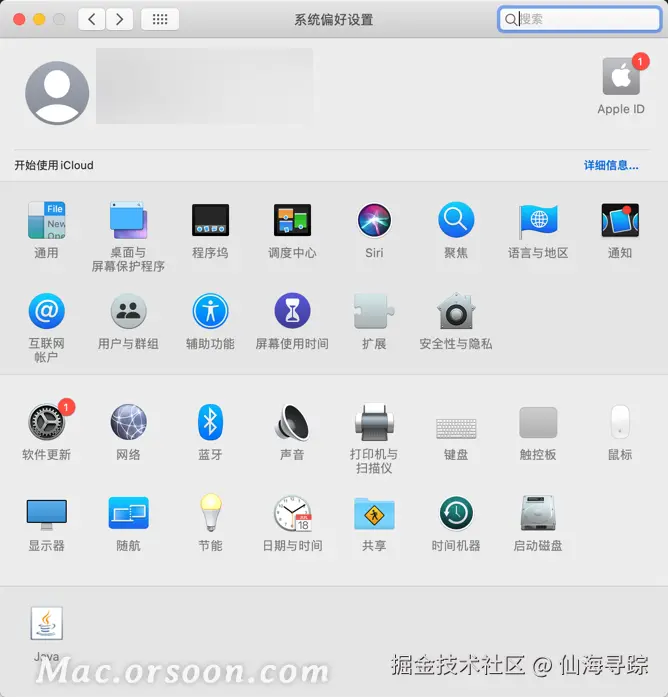Image resolution: width=668 pixels, height=697 pixels.
Task: Open the 详细信息 iCloud link
Action: point(611,165)
